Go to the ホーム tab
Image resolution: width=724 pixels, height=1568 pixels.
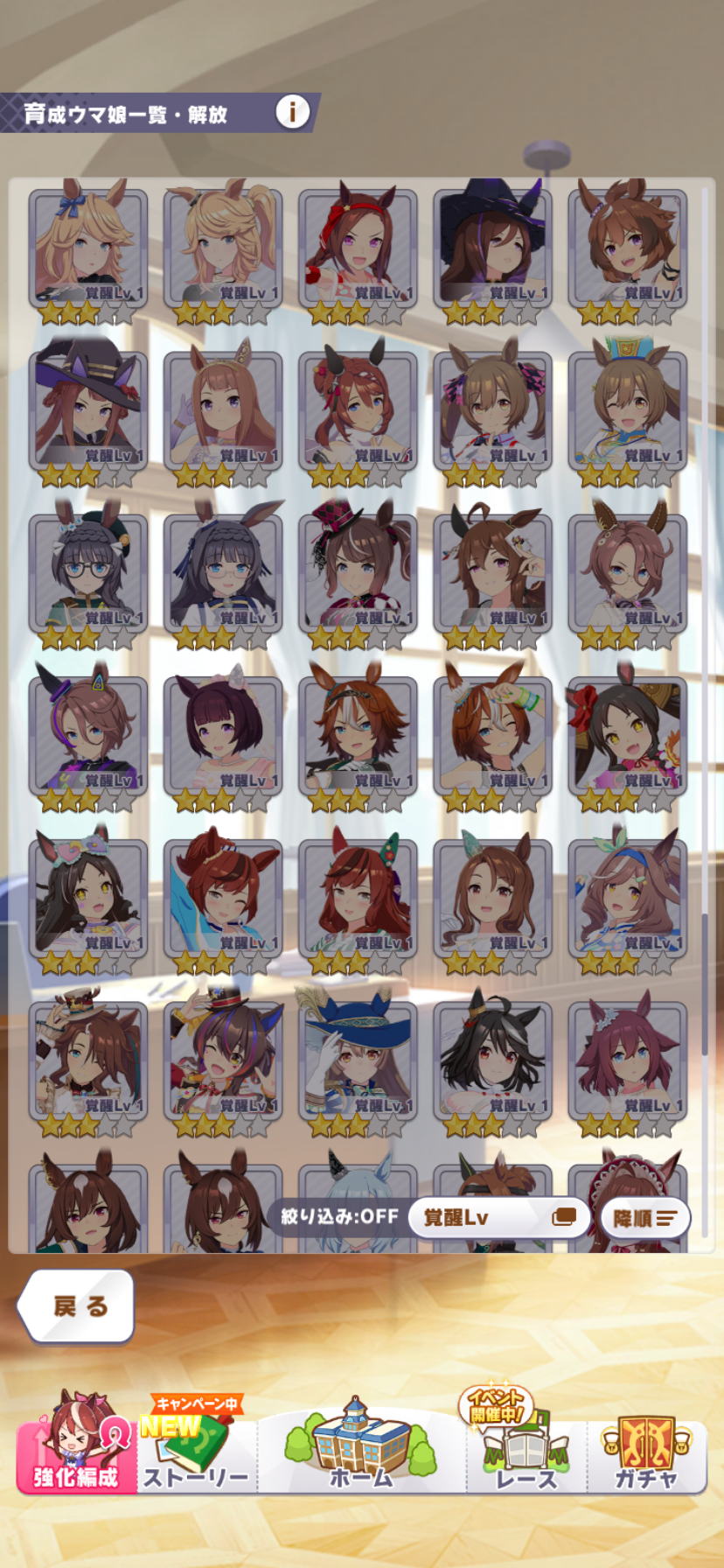(x=361, y=1445)
